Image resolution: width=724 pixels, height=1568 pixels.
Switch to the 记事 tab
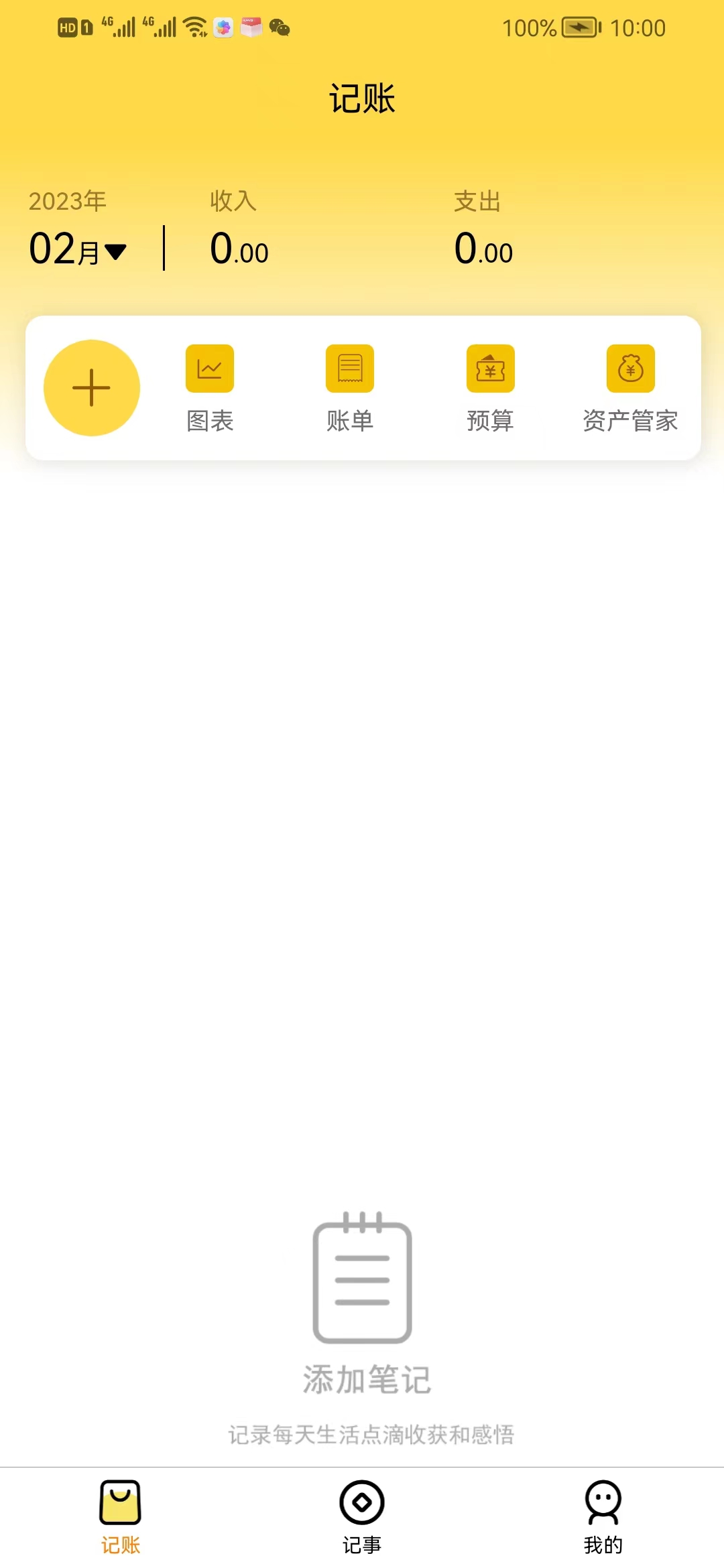pyautogui.click(x=362, y=1521)
